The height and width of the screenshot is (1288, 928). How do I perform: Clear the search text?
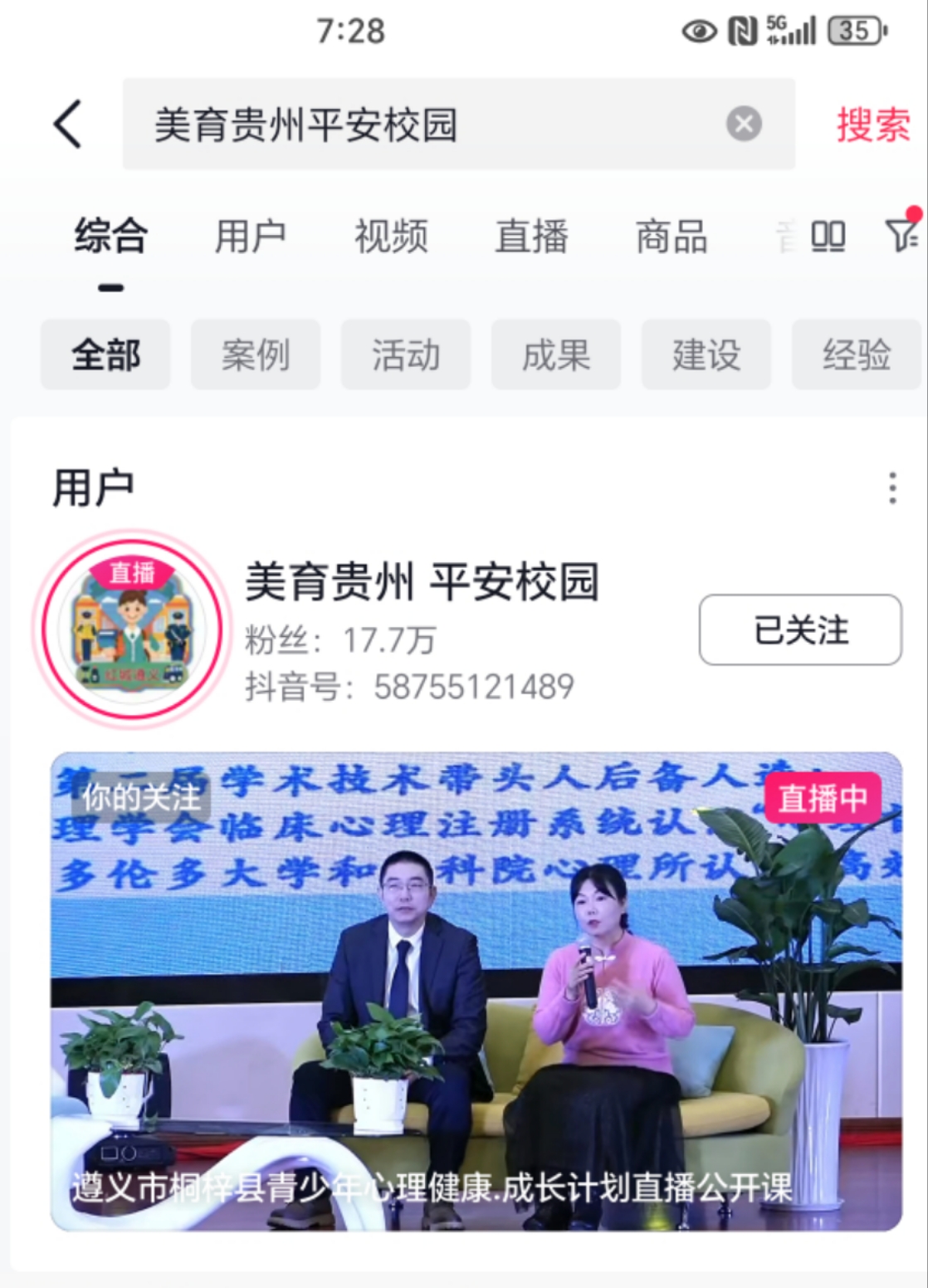(744, 125)
